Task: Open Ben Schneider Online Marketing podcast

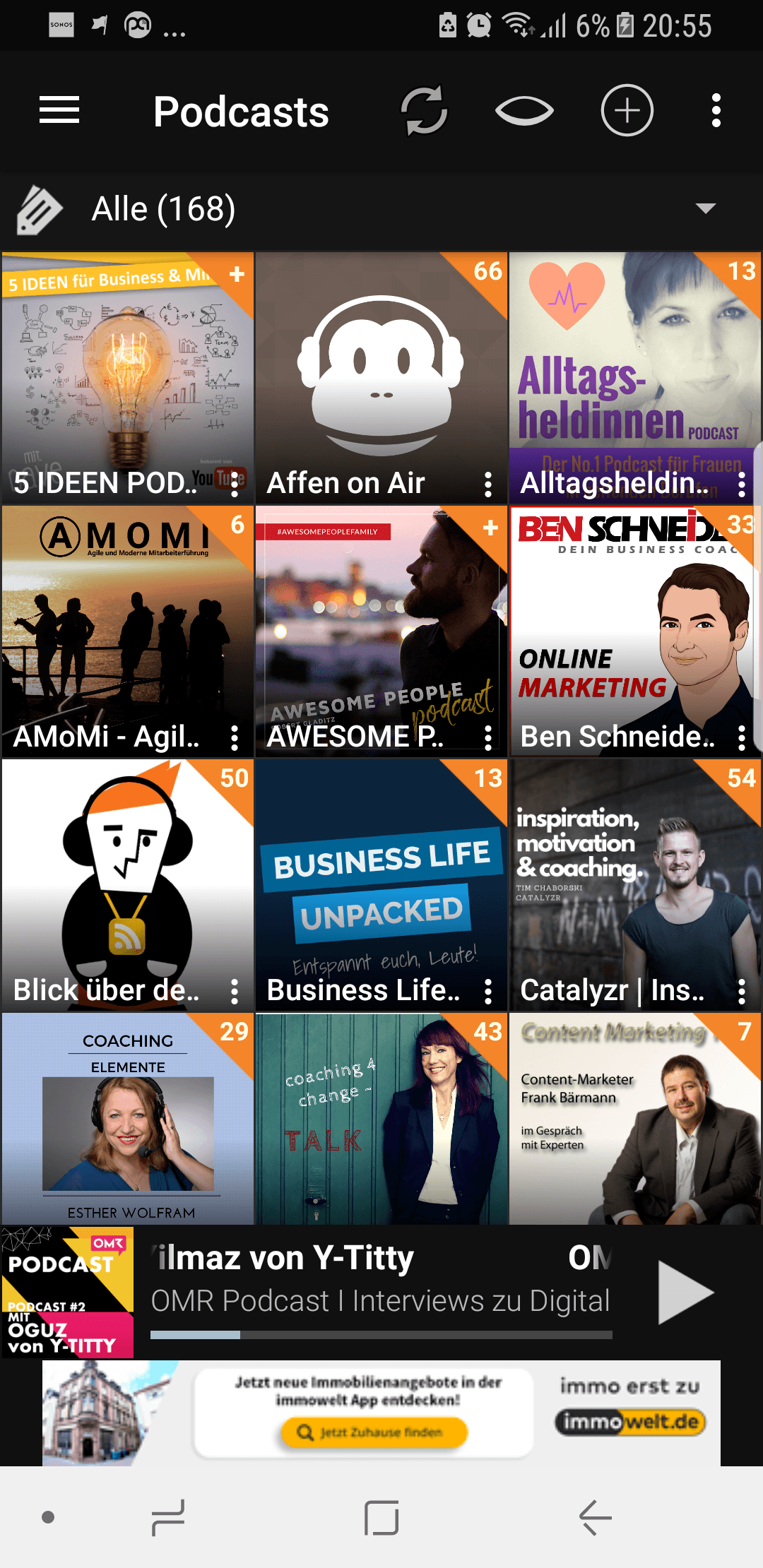Action: (635, 631)
